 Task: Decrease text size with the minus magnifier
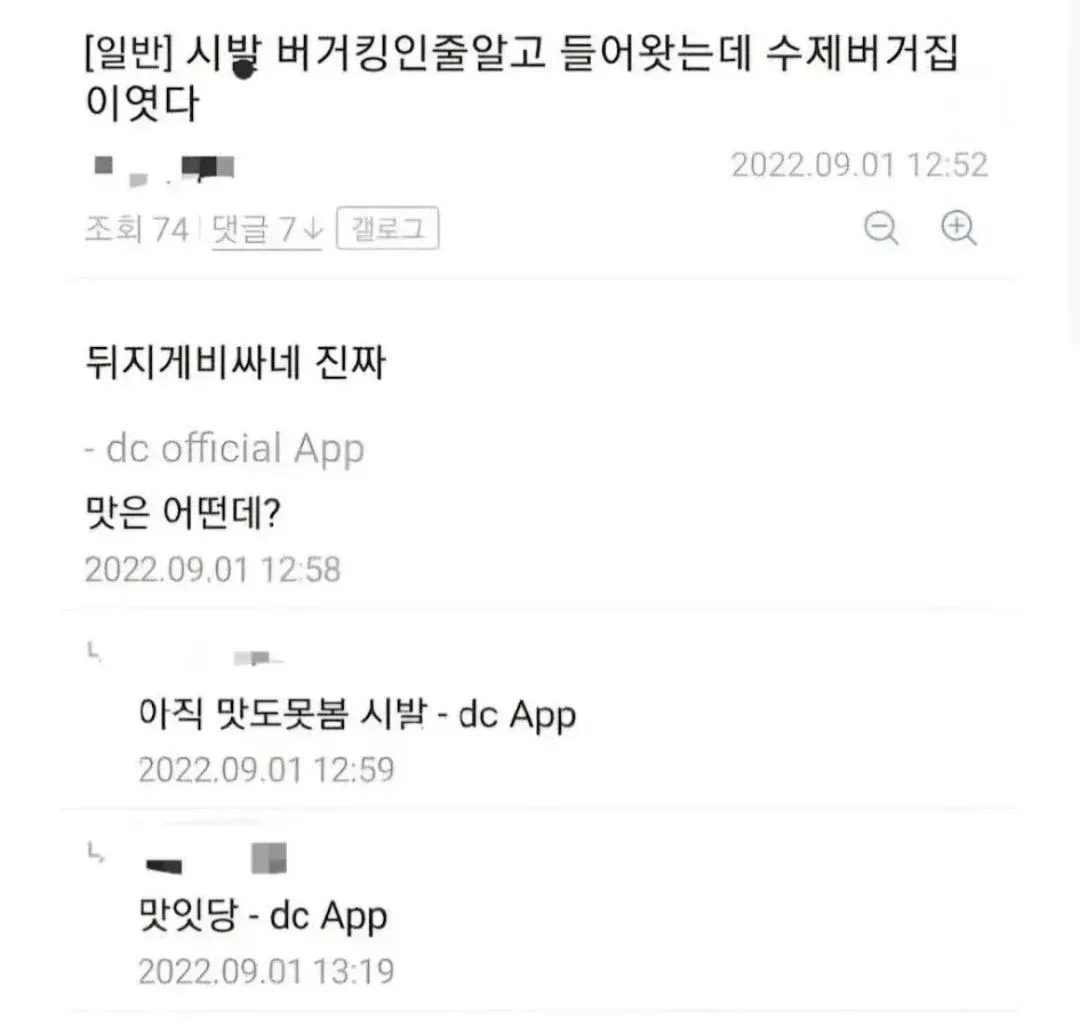click(881, 229)
